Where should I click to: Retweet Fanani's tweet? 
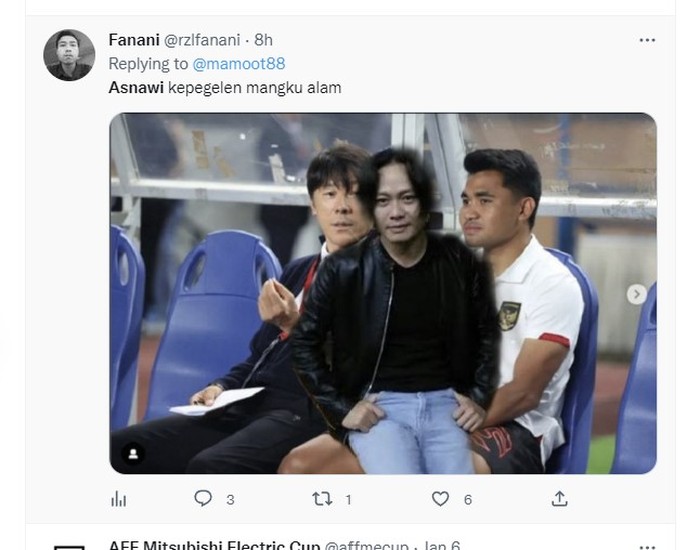pyautogui.click(x=321, y=498)
